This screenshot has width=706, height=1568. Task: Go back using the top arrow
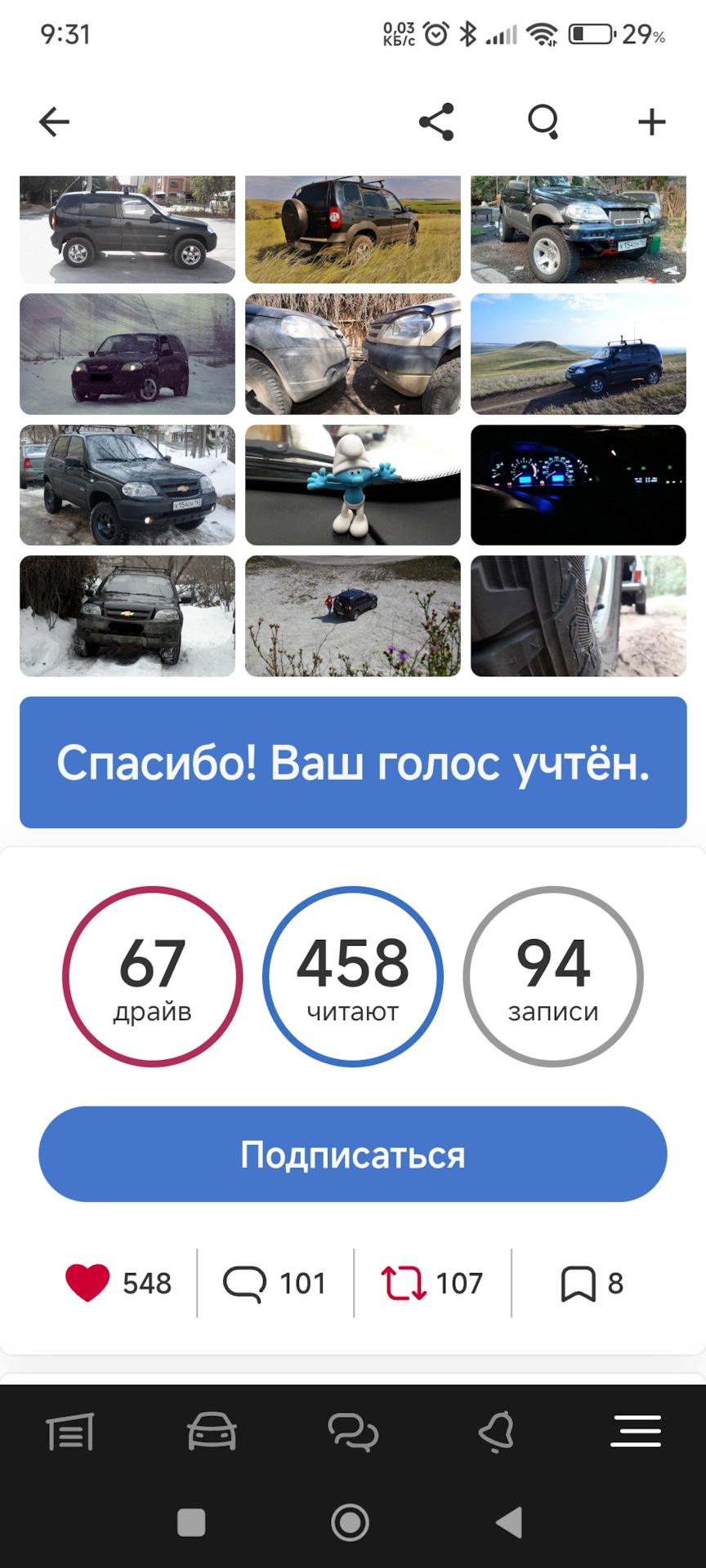pyautogui.click(x=54, y=122)
